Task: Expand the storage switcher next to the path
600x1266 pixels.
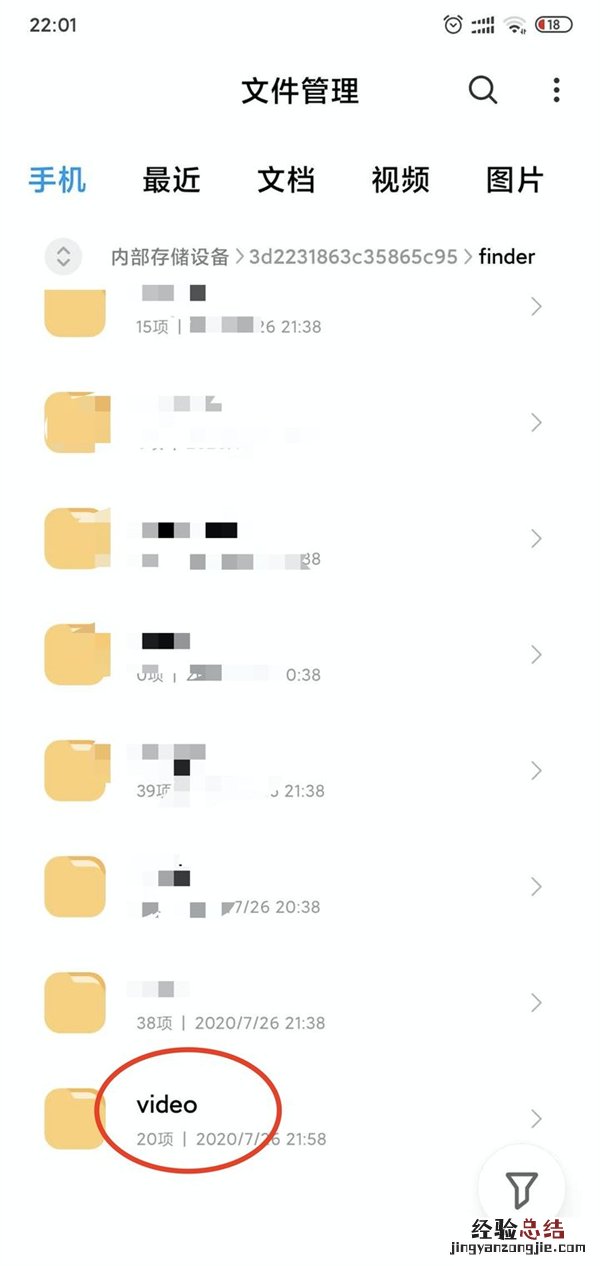Action: coord(63,257)
